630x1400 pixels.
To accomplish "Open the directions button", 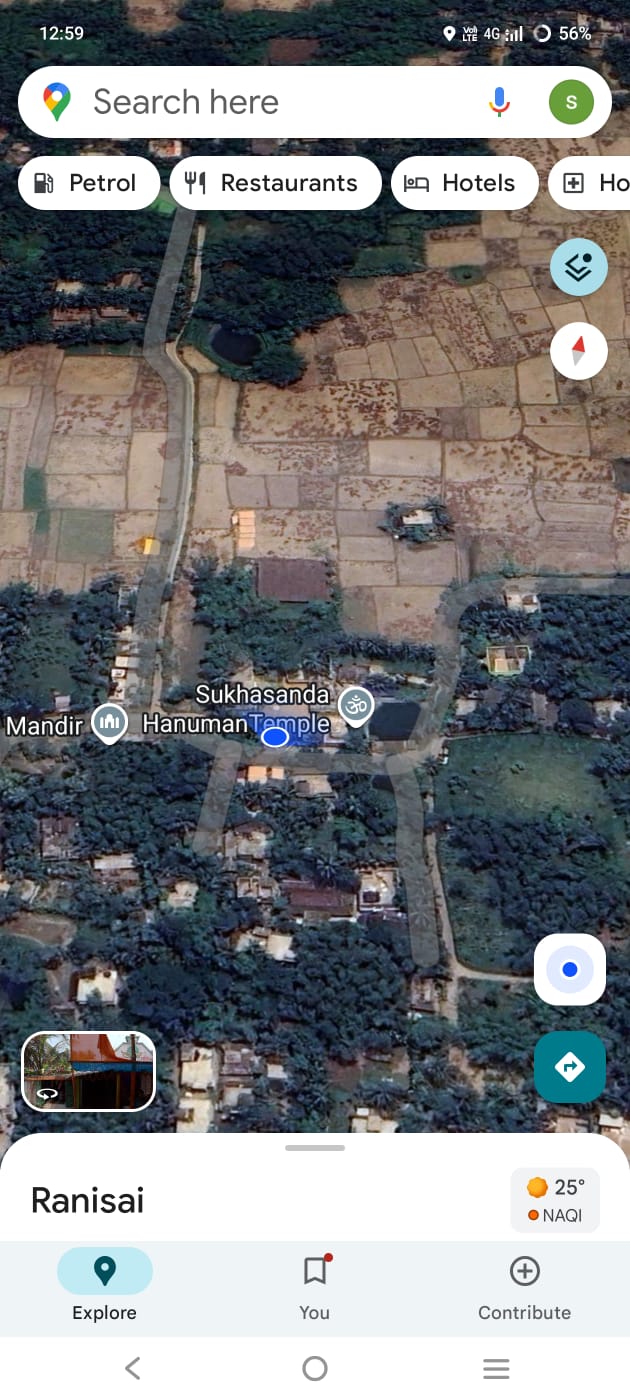I will pos(570,1067).
